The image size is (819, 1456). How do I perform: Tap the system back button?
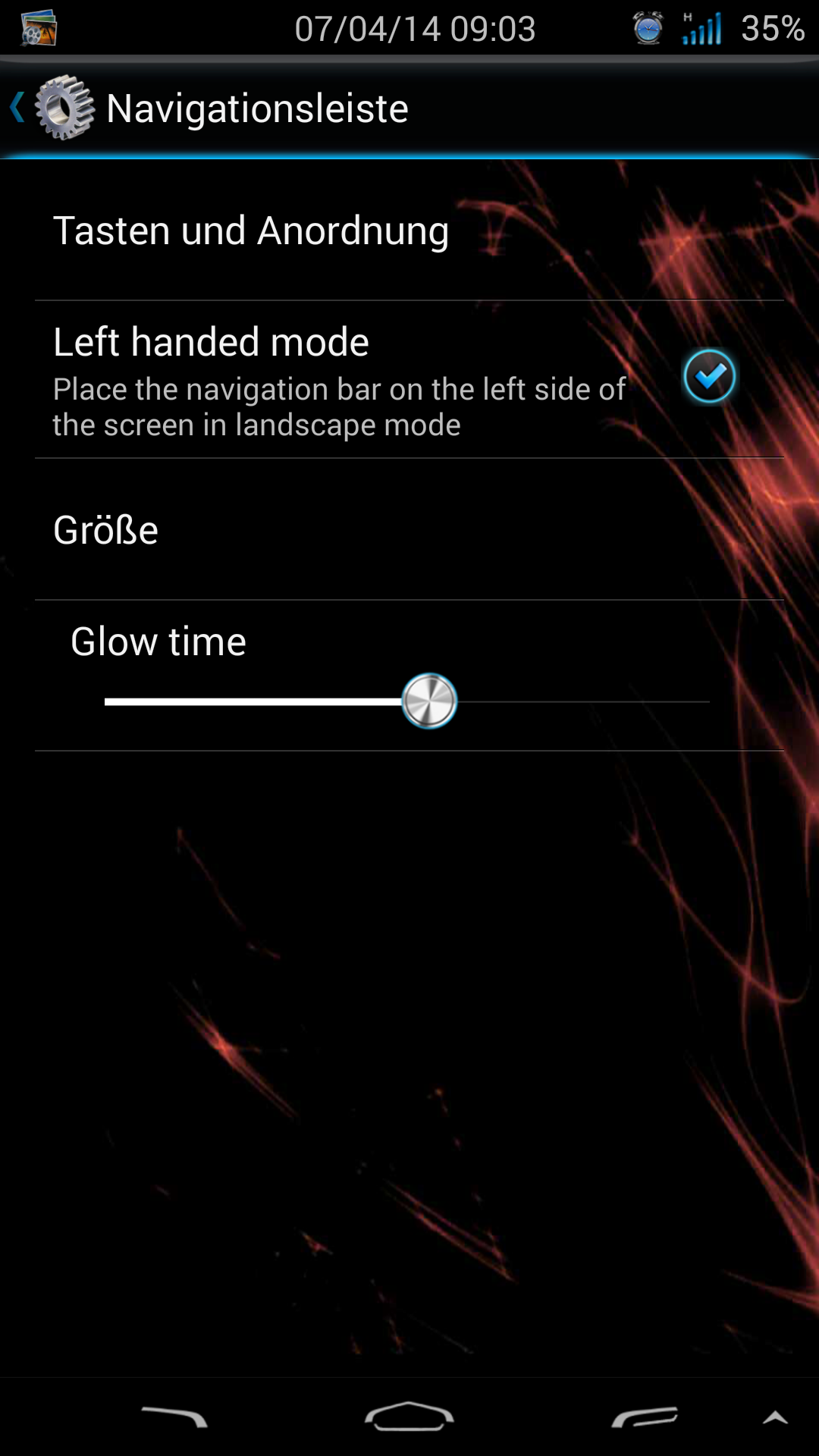pos(174,1417)
